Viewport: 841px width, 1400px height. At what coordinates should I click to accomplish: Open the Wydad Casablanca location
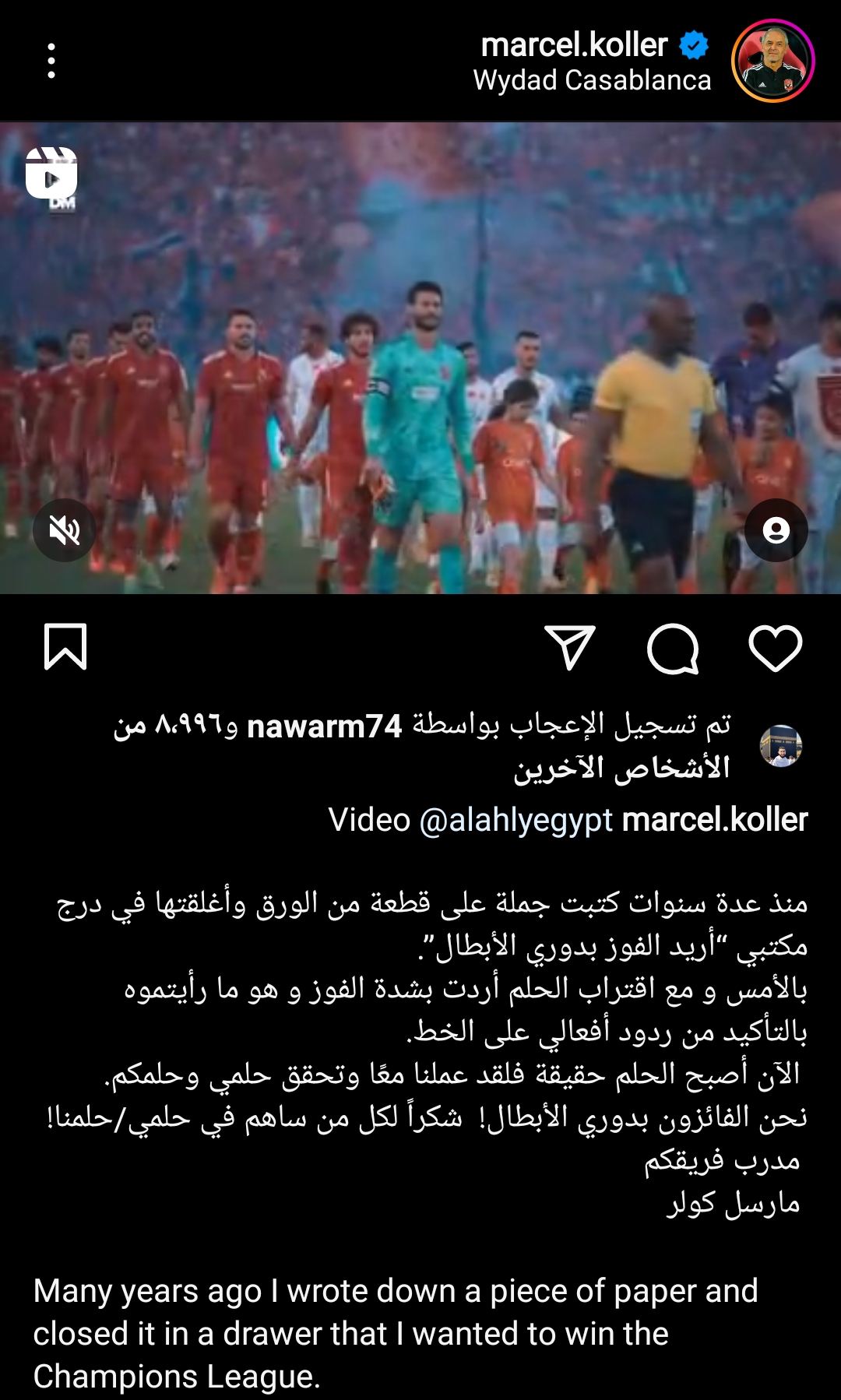click(x=592, y=80)
